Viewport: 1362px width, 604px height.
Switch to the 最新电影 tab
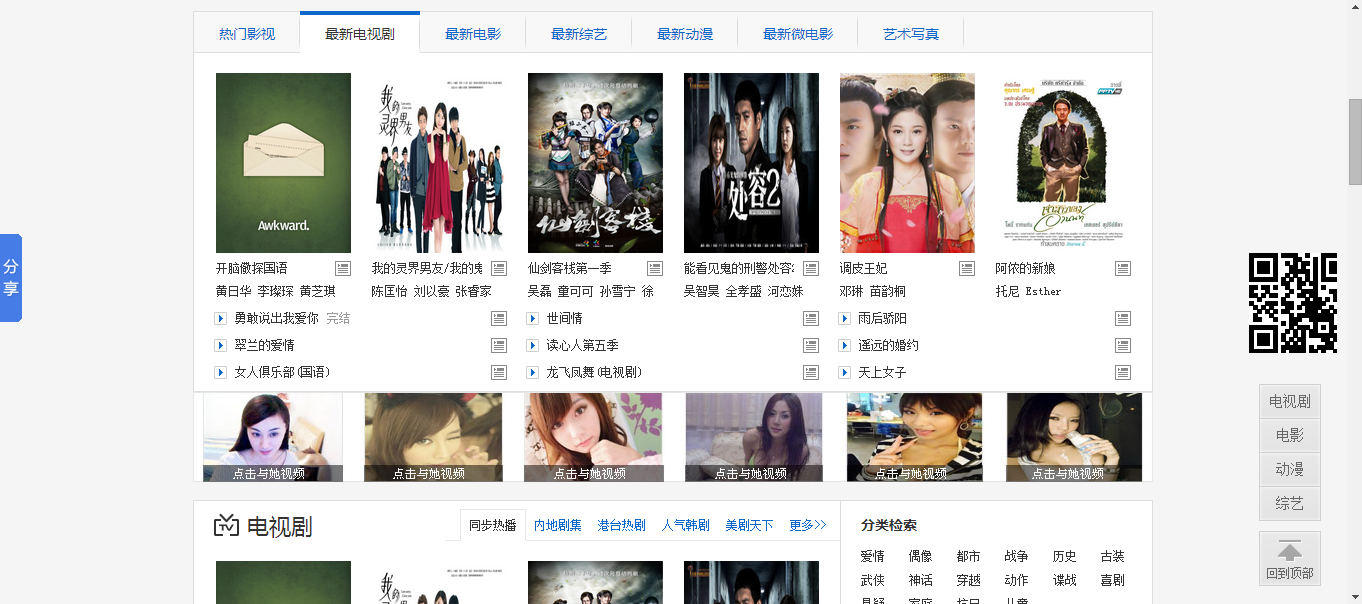(473, 34)
